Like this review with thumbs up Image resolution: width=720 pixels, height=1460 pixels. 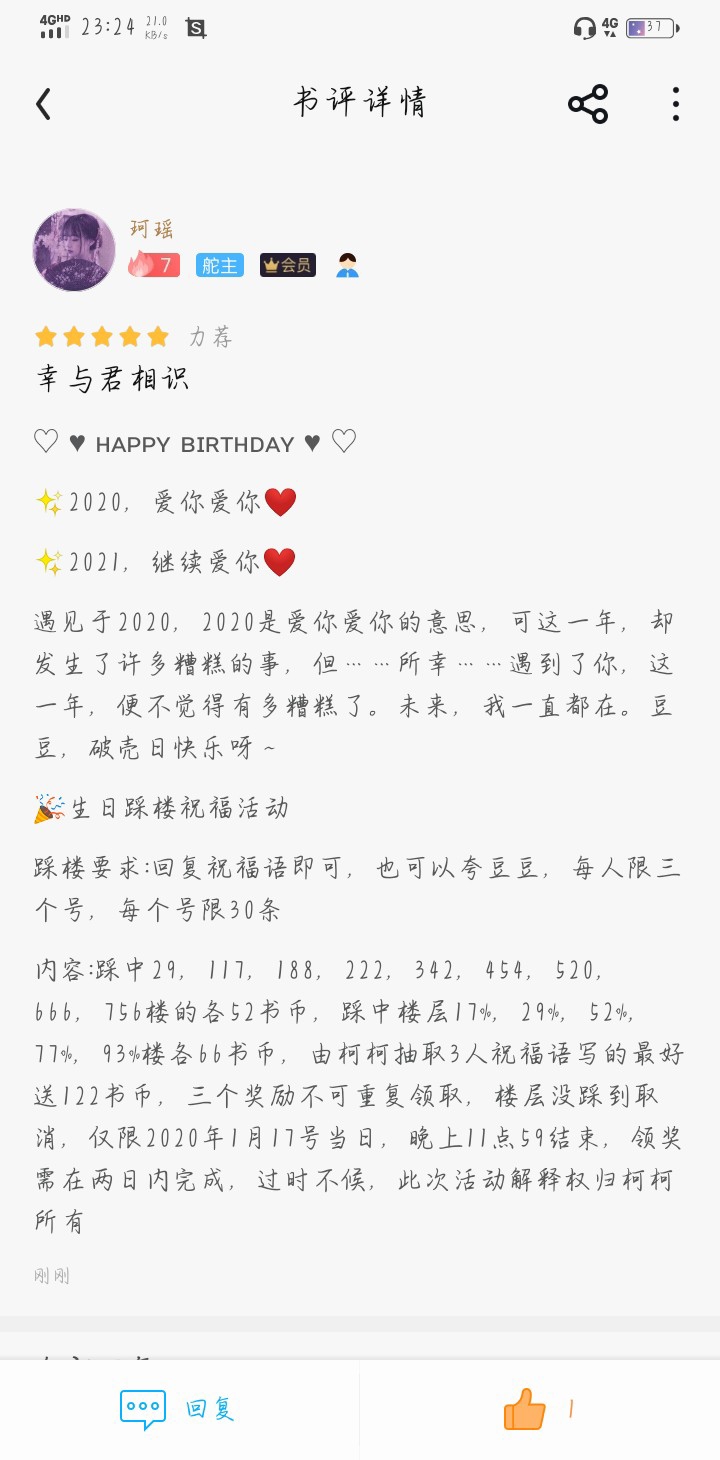[x=525, y=1409]
